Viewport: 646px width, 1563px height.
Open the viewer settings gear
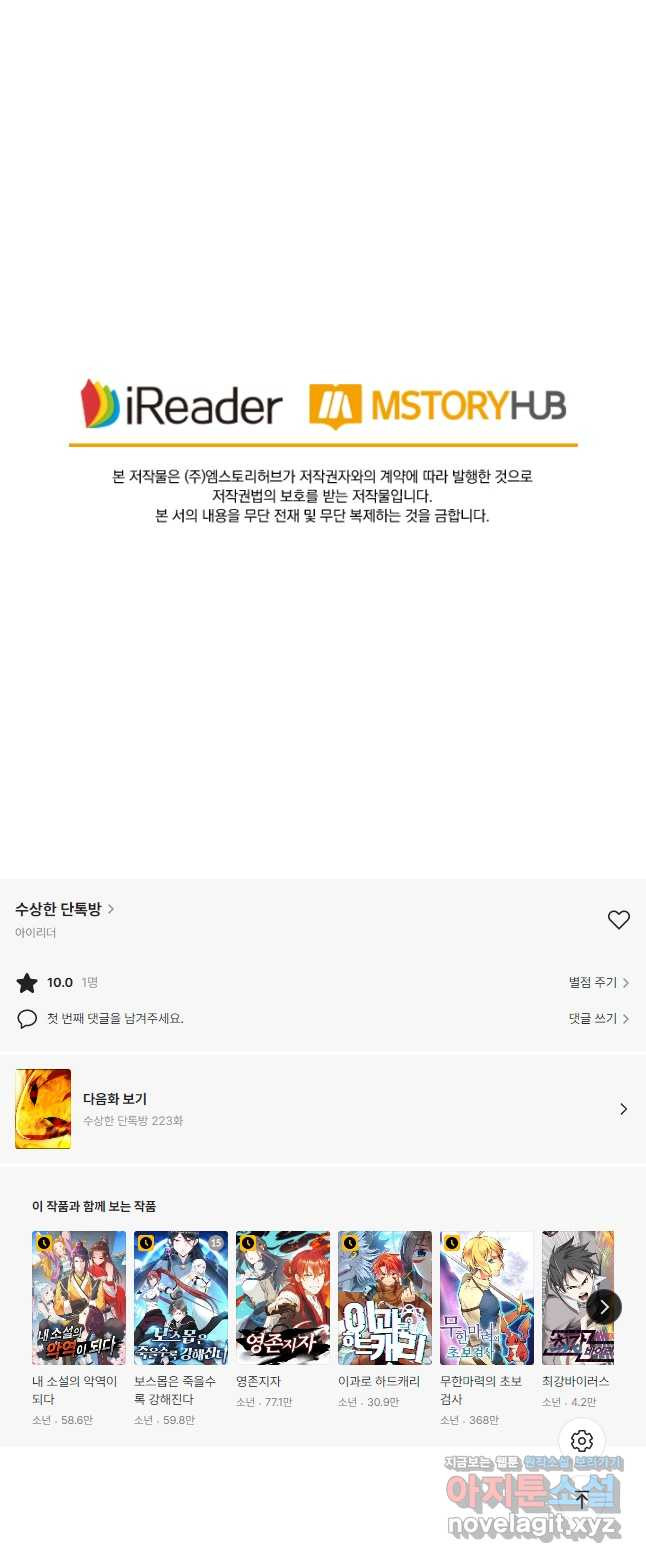[582, 1441]
